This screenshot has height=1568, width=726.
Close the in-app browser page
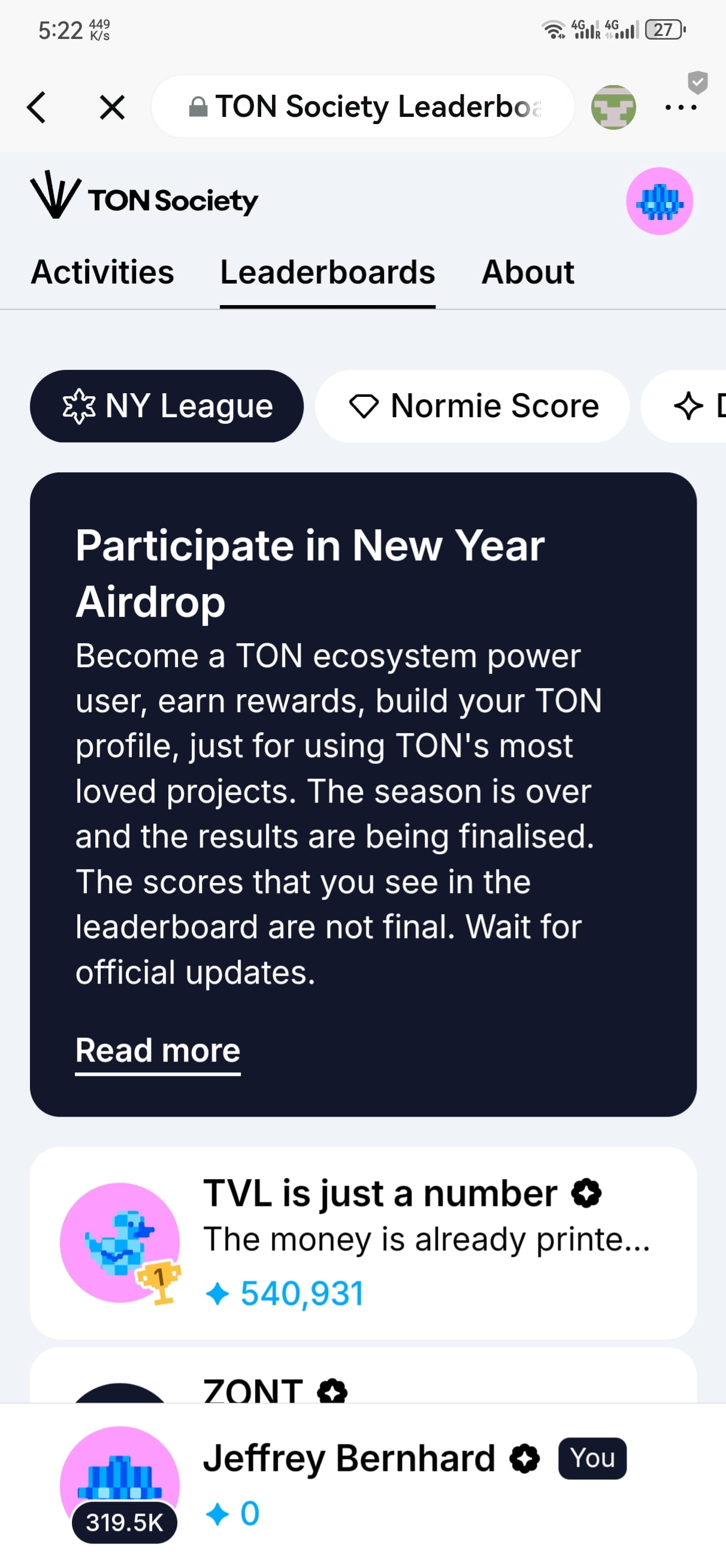112,107
